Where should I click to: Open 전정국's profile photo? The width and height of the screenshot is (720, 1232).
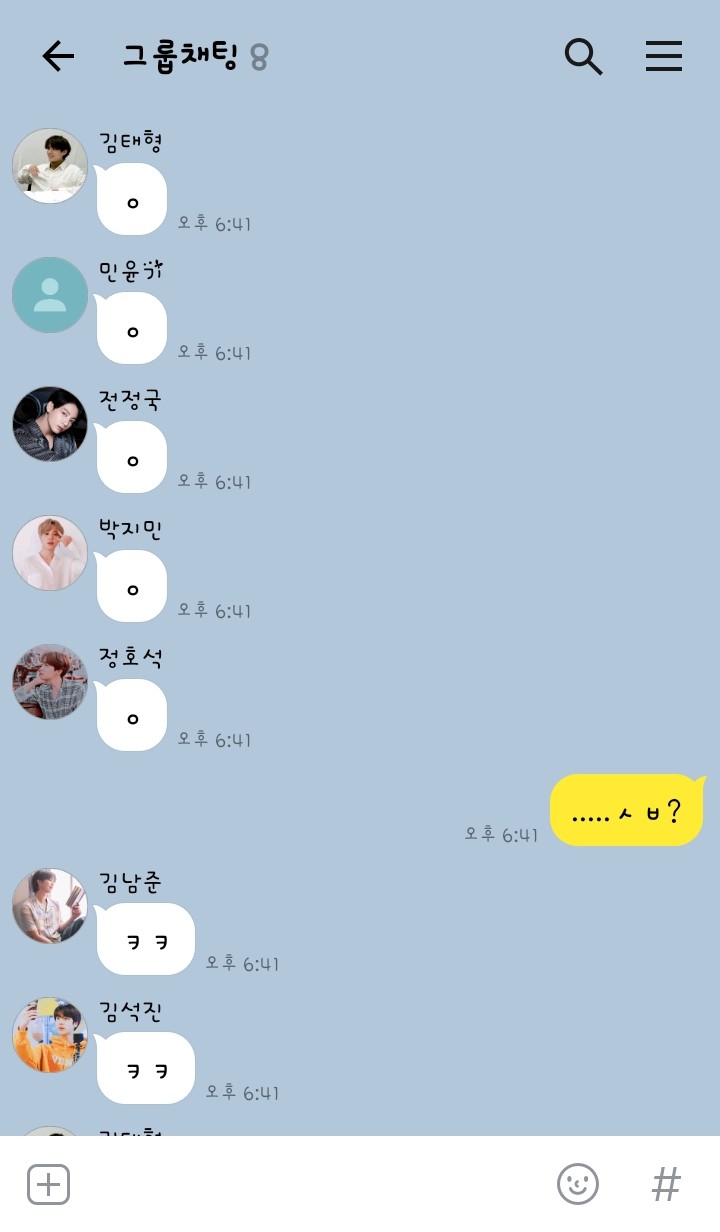tap(50, 424)
